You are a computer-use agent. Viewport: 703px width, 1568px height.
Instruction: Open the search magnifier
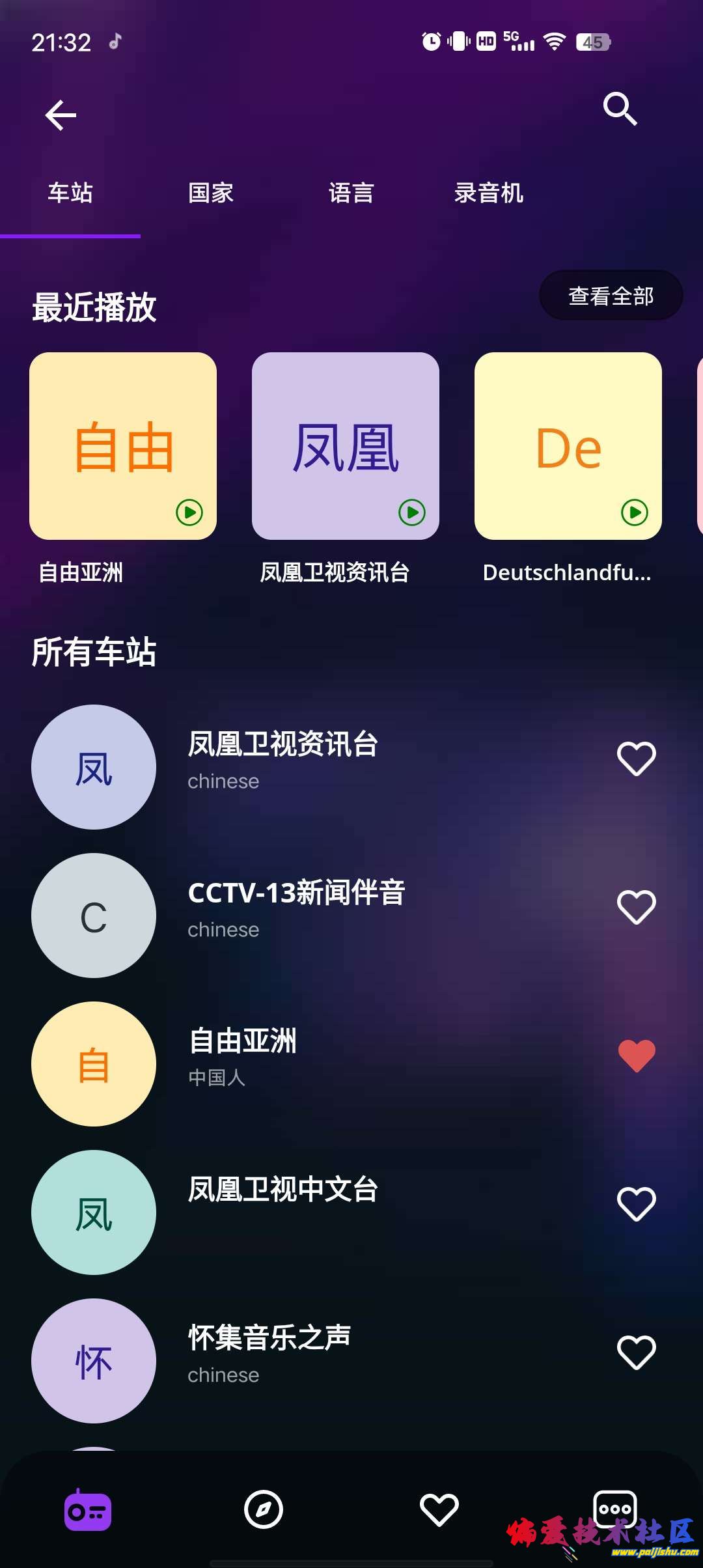(x=620, y=109)
